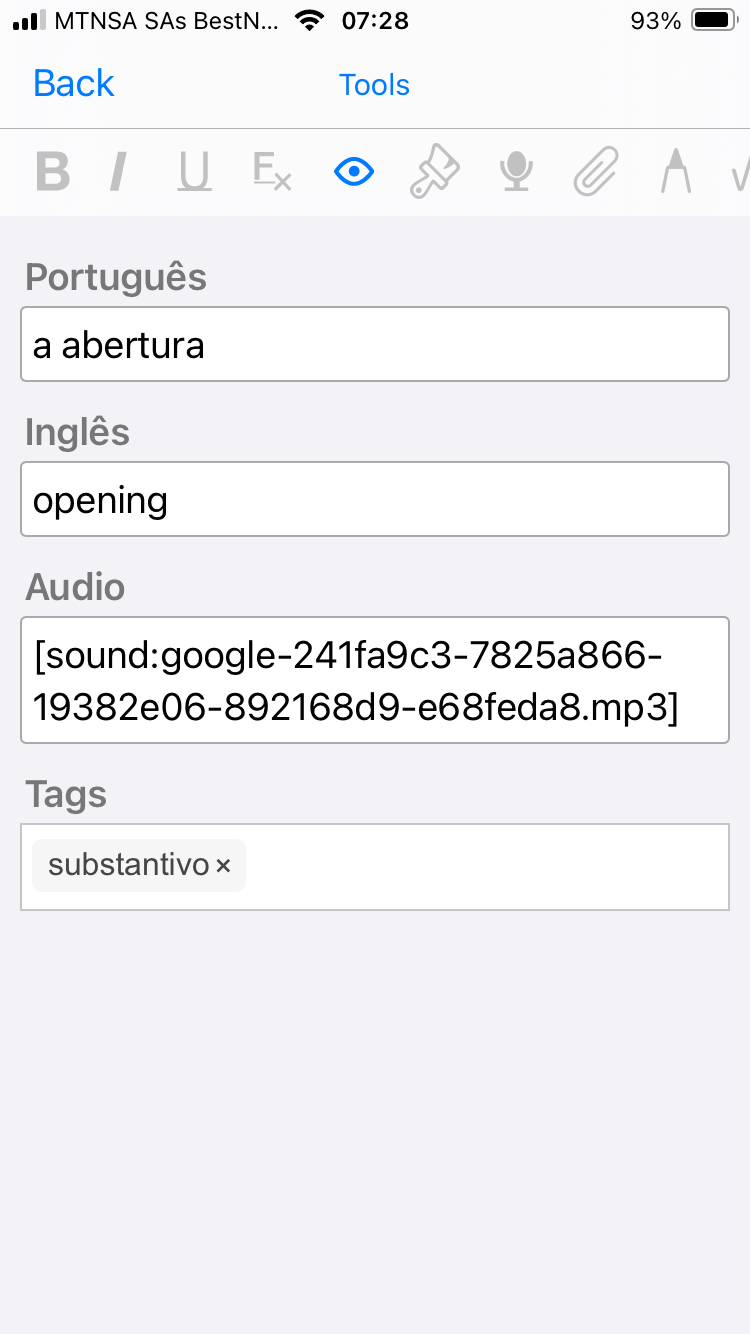Tap the empty Tags area to add a tag
The height and width of the screenshot is (1334, 750).
(x=480, y=867)
